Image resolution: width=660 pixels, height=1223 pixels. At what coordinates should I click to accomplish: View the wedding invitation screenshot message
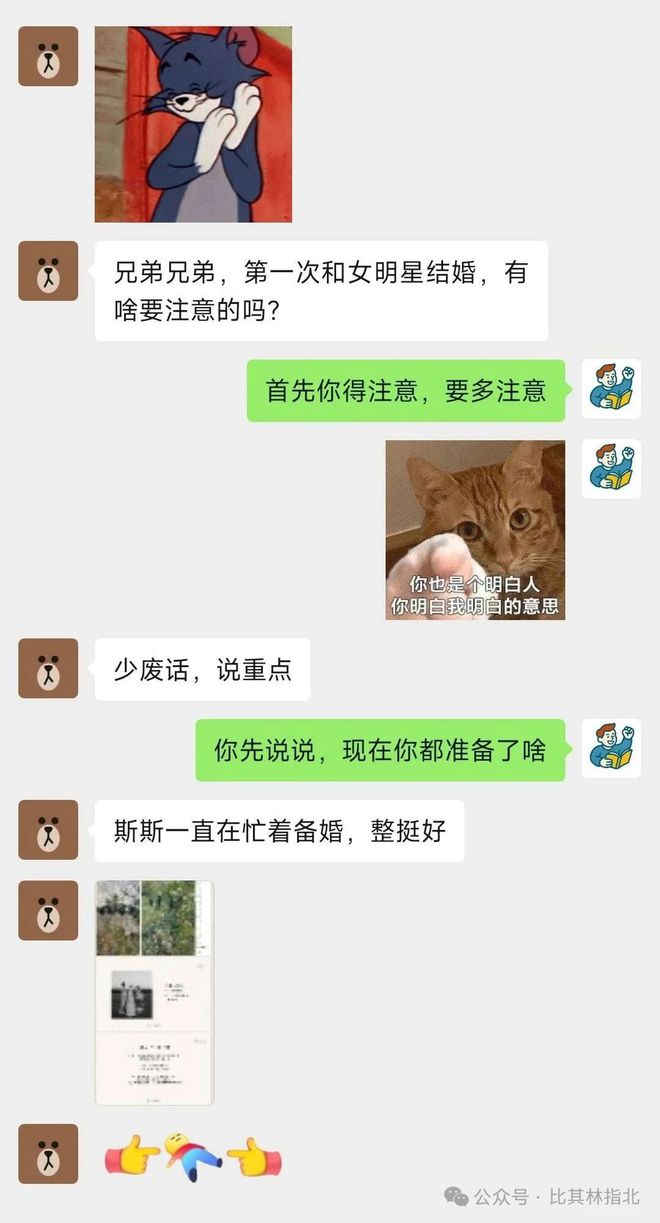coord(154,992)
